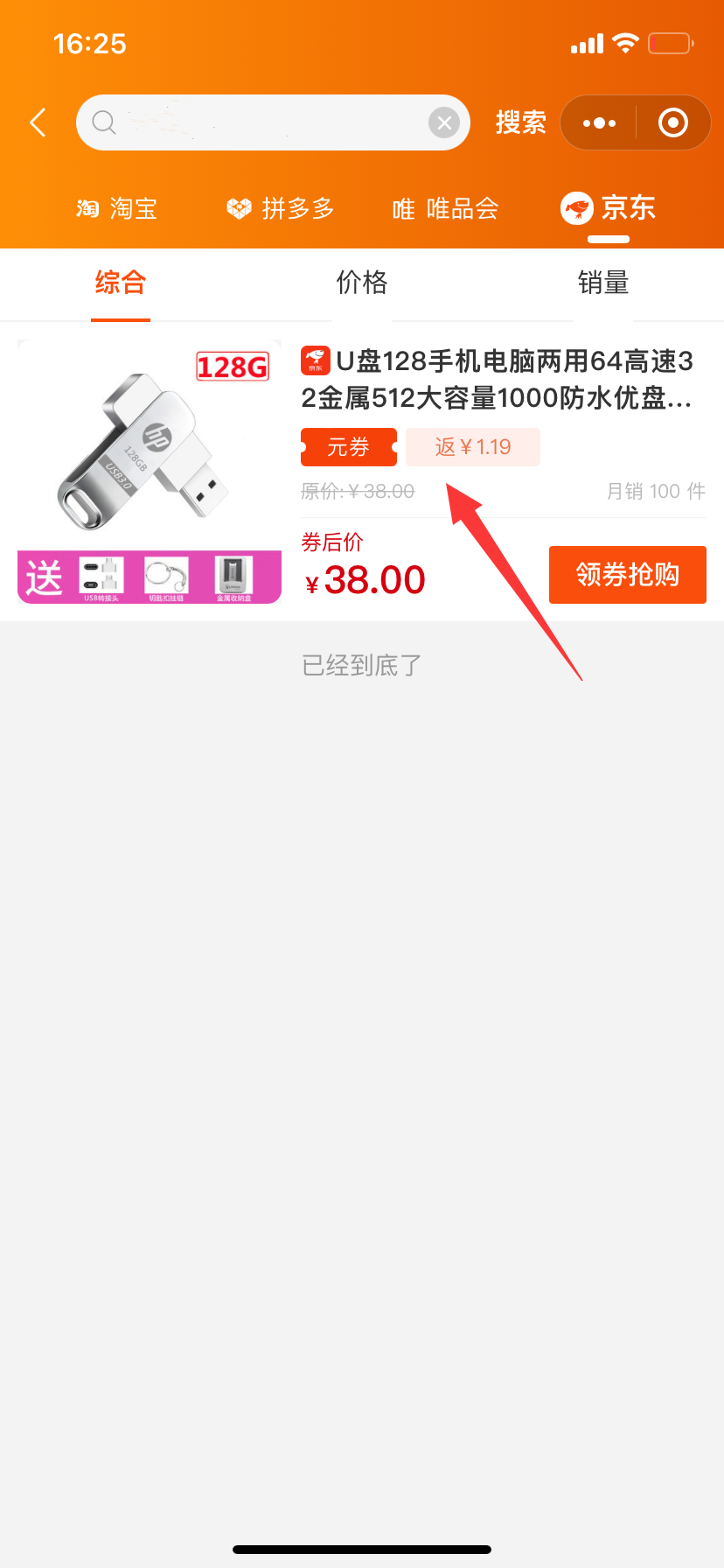Tap the 领券抢购 button
Image resolution: width=724 pixels, height=1568 pixels.
(x=628, y=575)
